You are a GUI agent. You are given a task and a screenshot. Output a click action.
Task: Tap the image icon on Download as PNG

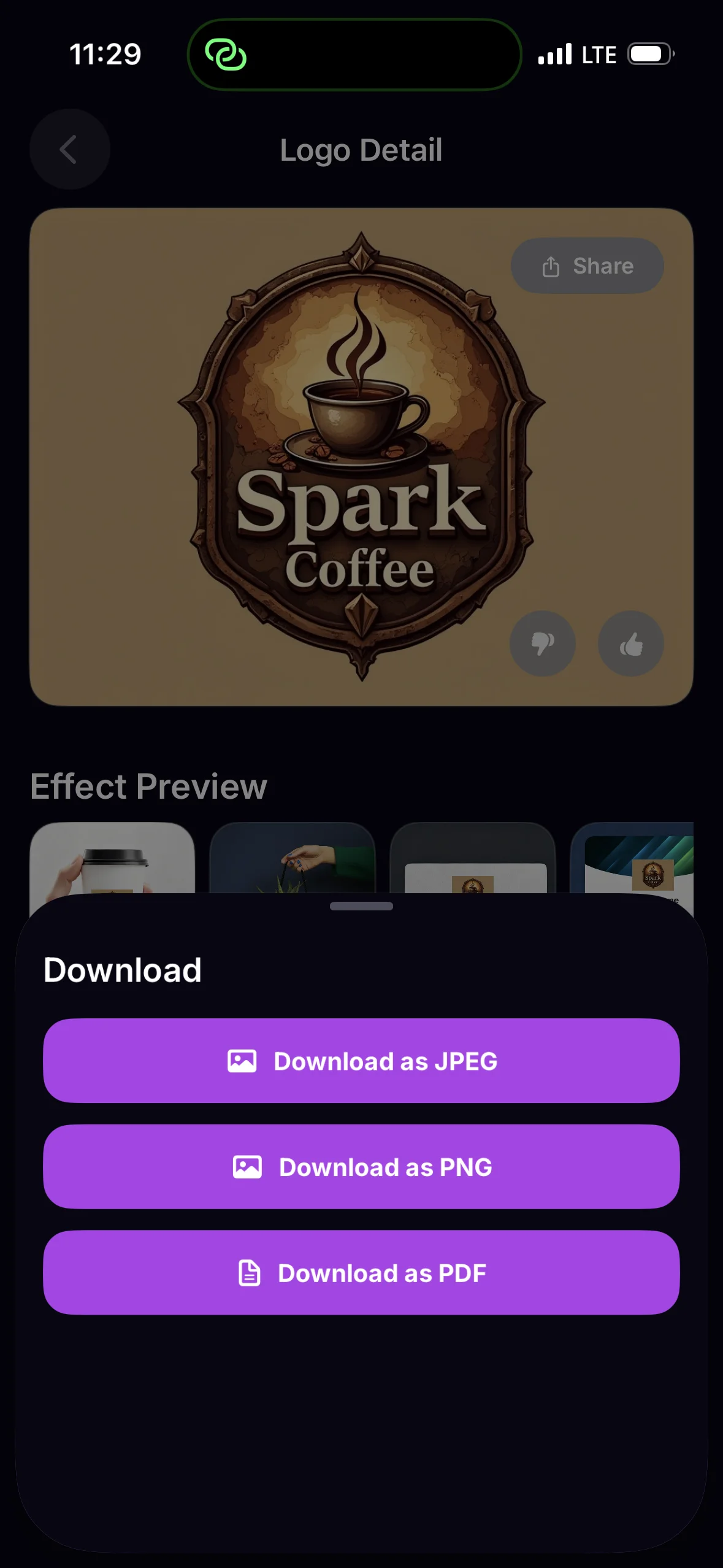pos(247,1167)
